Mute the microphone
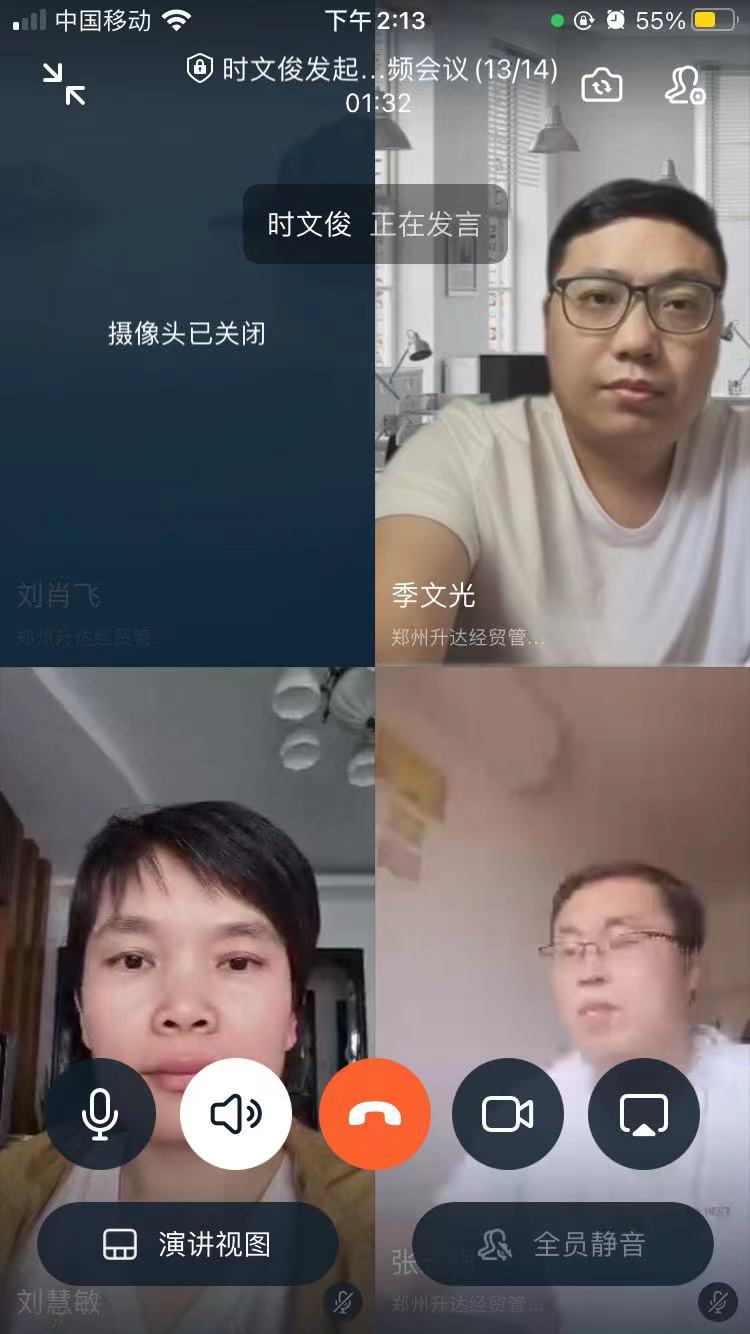750x1334 pixels. (99, 1114)
